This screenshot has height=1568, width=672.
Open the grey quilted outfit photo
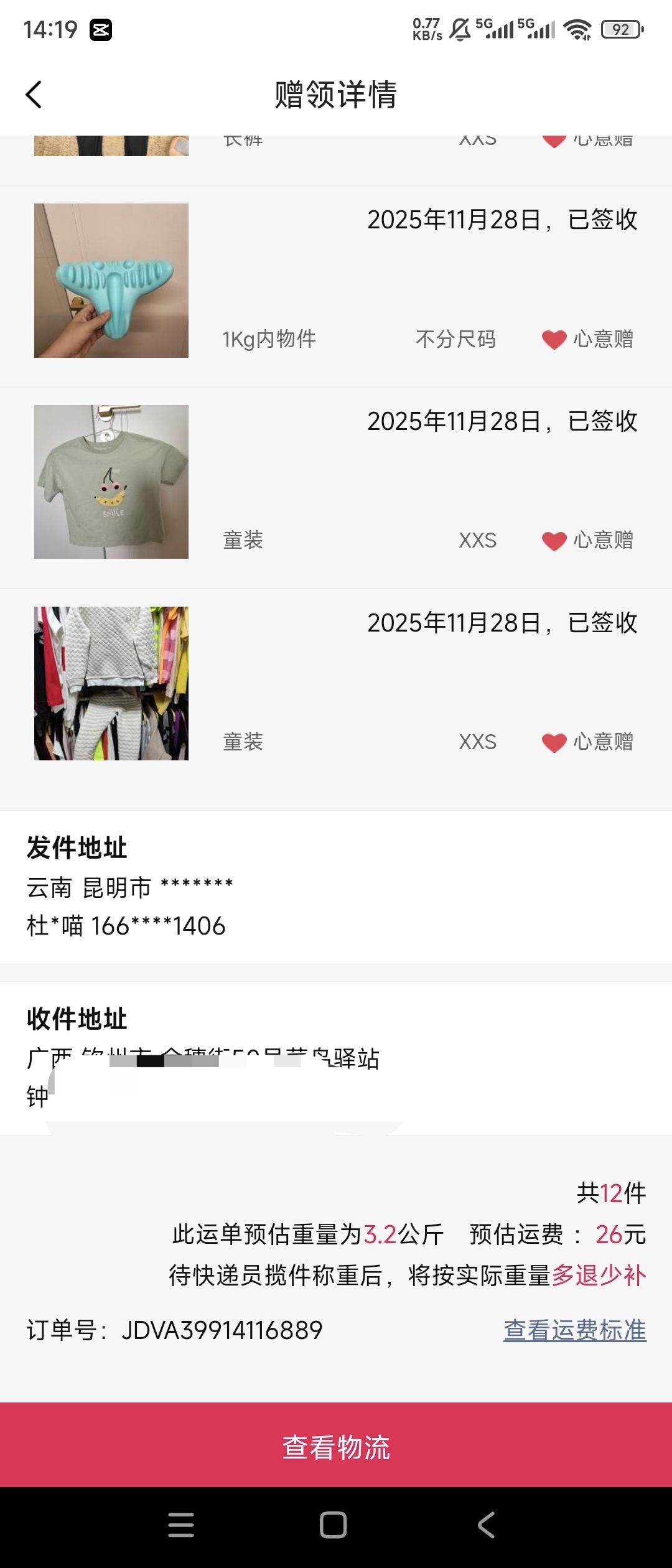tap(111, 683)
